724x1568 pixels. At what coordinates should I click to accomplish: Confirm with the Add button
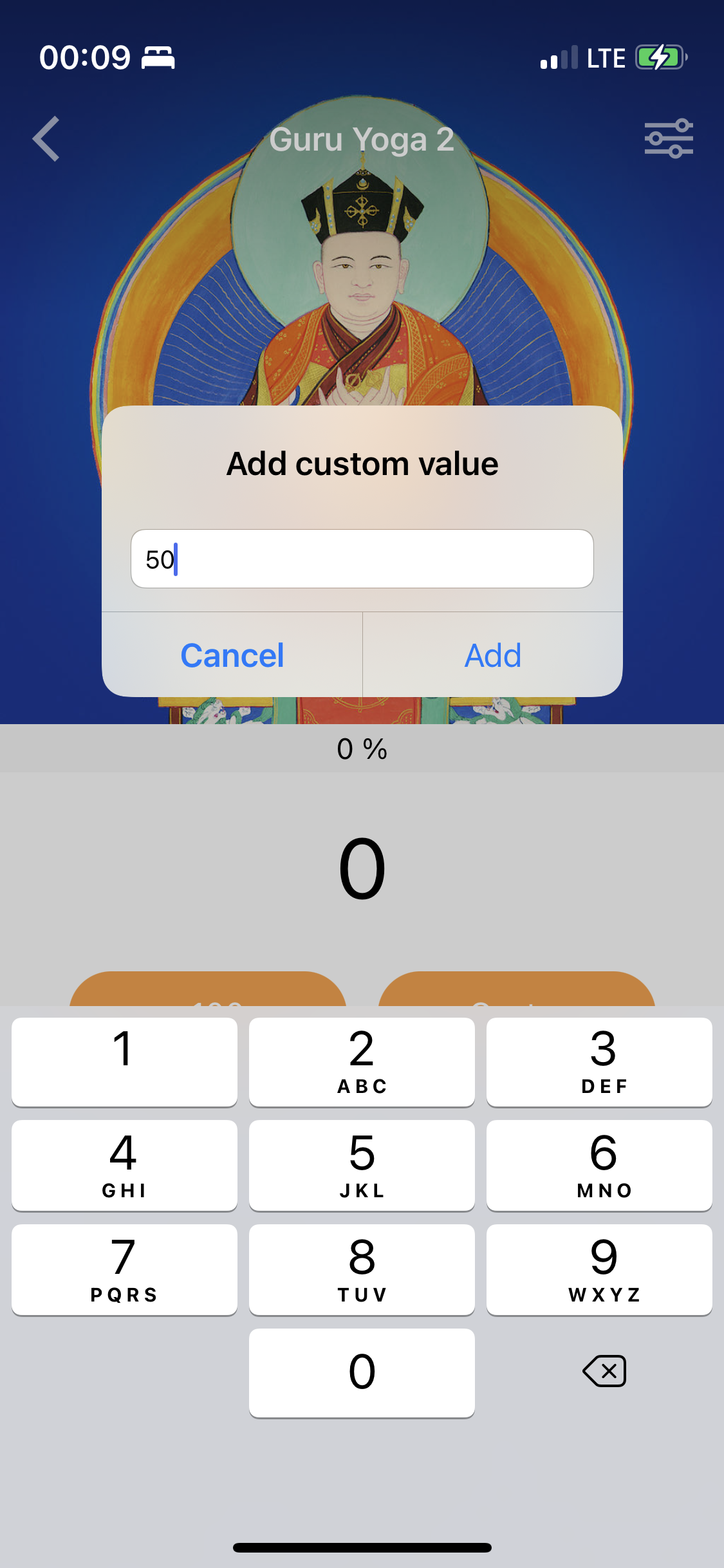click(493, 655)
